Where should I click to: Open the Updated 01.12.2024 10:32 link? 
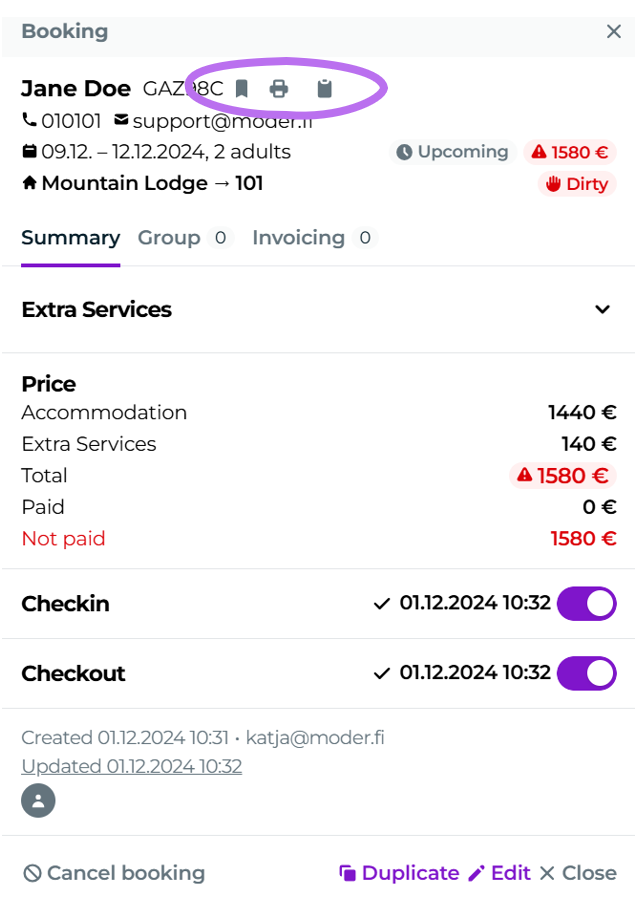(x=131, y=767)
